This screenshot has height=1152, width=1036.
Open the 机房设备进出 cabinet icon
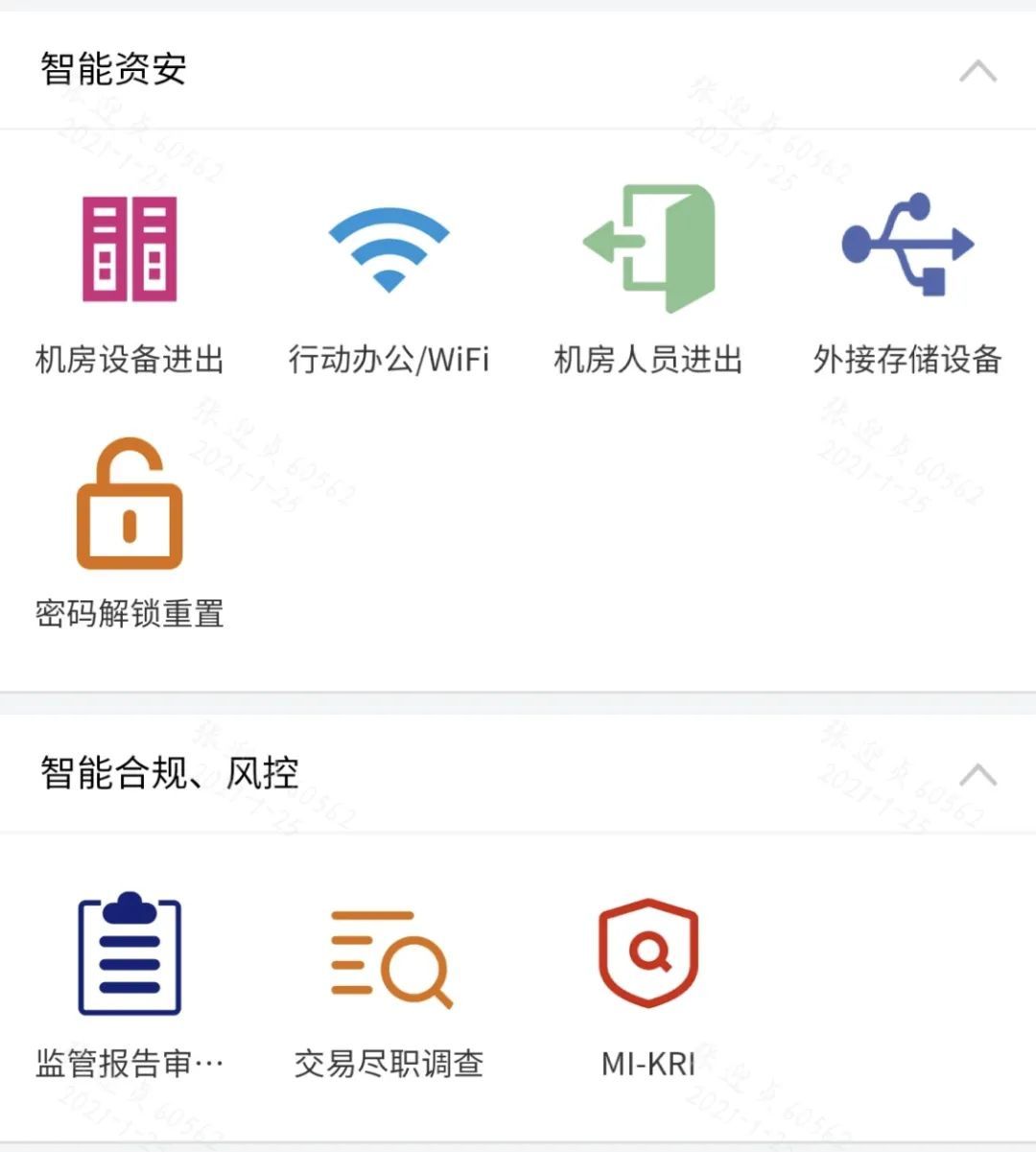[x=131, y=251]
